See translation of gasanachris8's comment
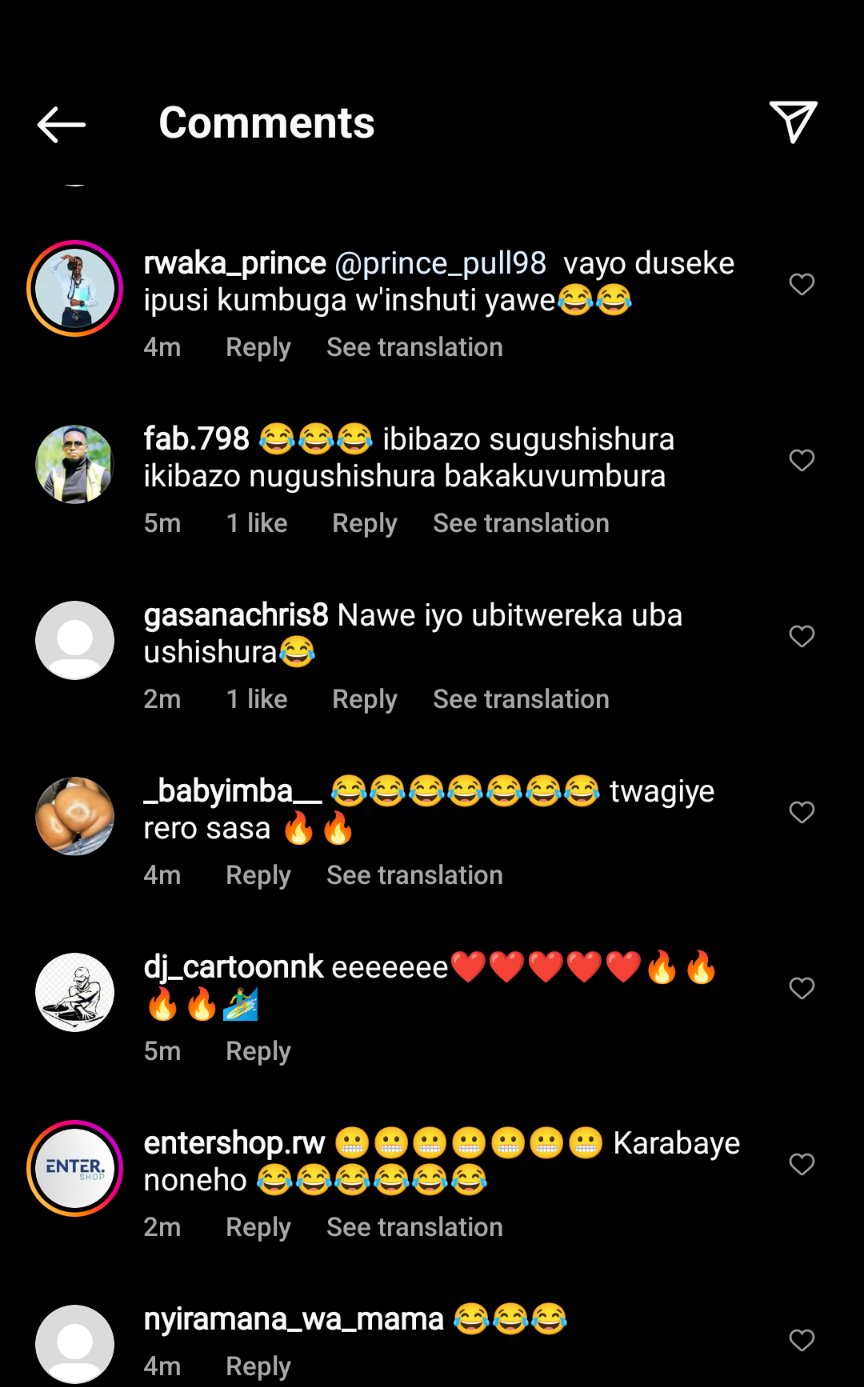Image resolution: width=864 pixels, height=1387 pixels. [520, 699]
